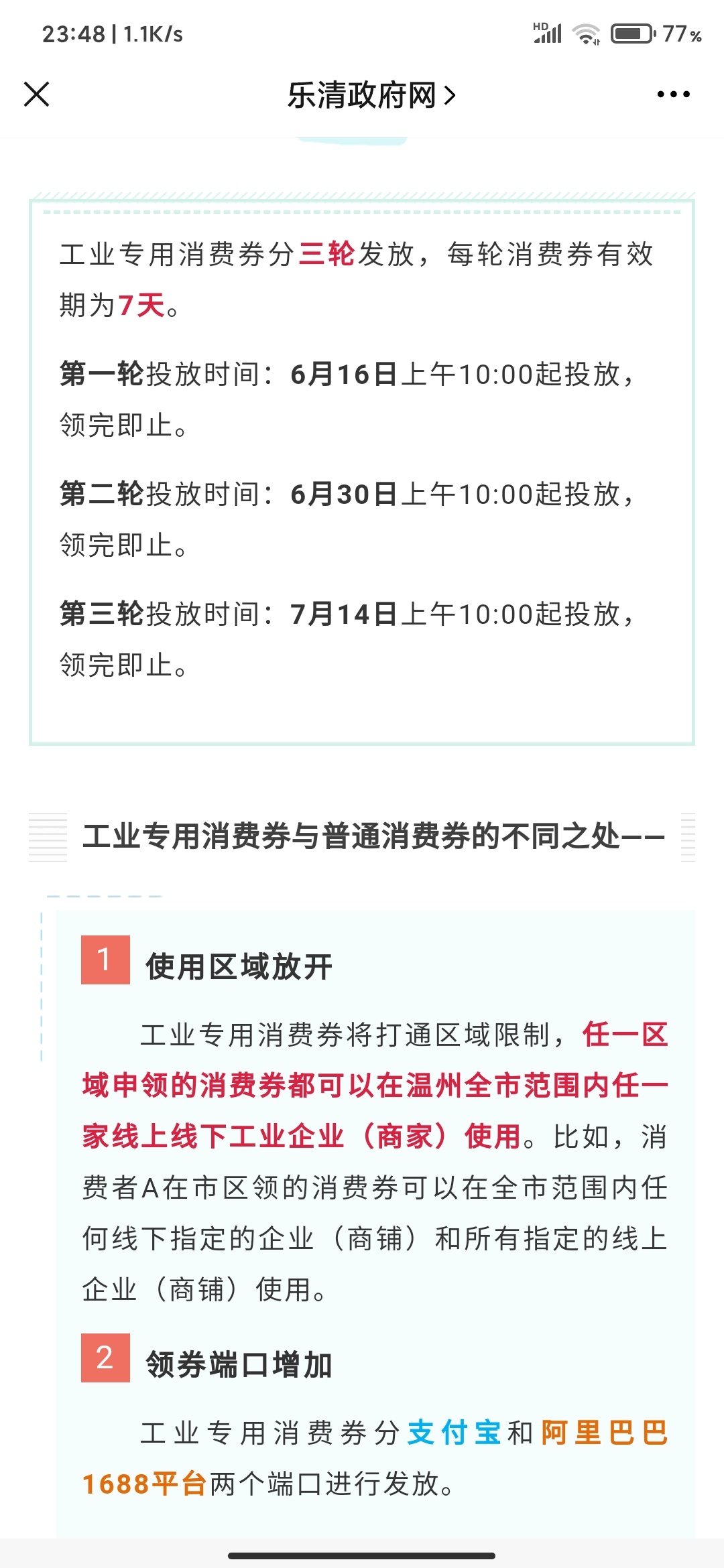Image resolution: width=724 pixels, height=1568 pixels.
Task: Open the three-dot more options menu
Action: click(x=673, y=94)
